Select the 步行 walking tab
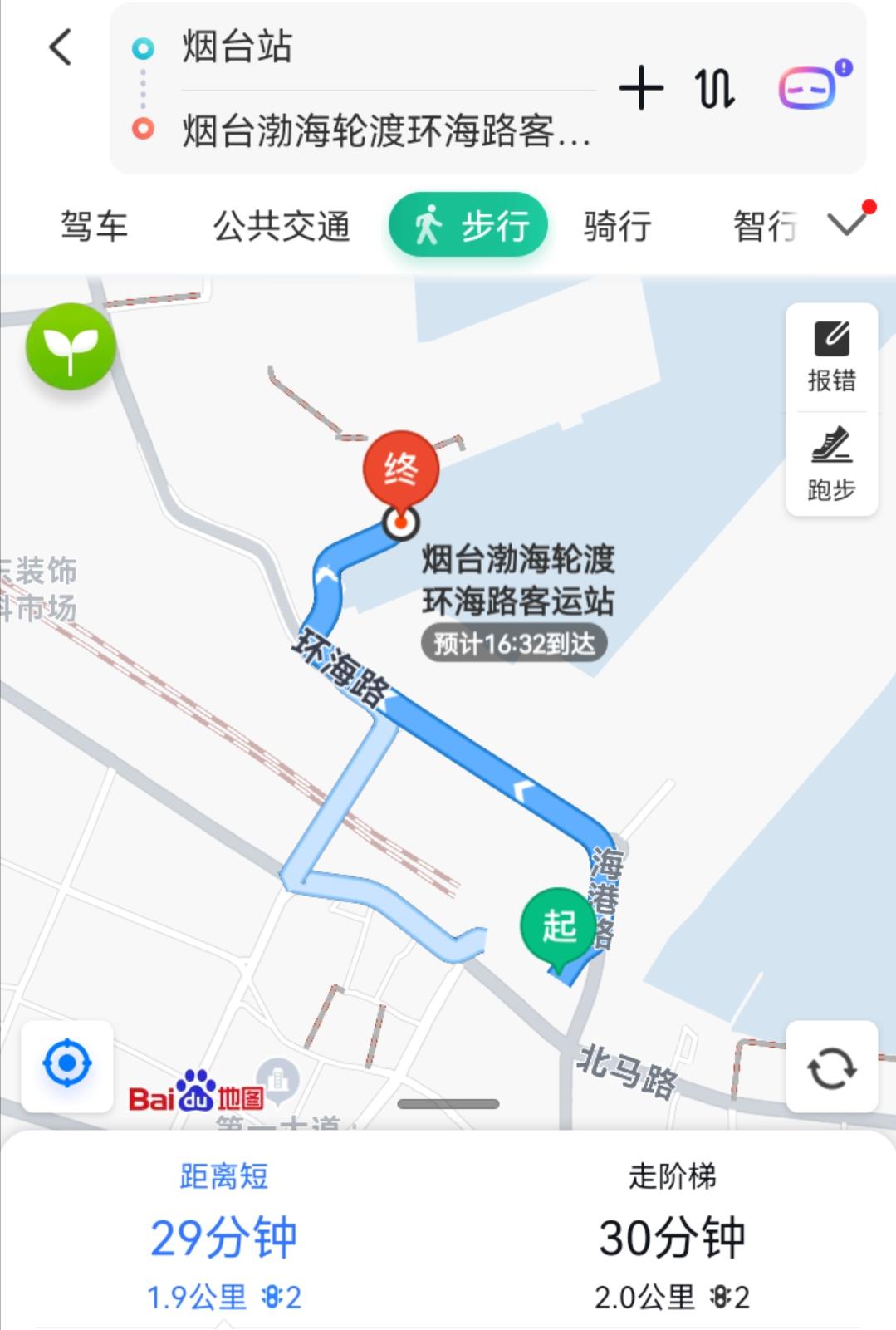Viewport: 896px width, 1330px height. [468, 225]
